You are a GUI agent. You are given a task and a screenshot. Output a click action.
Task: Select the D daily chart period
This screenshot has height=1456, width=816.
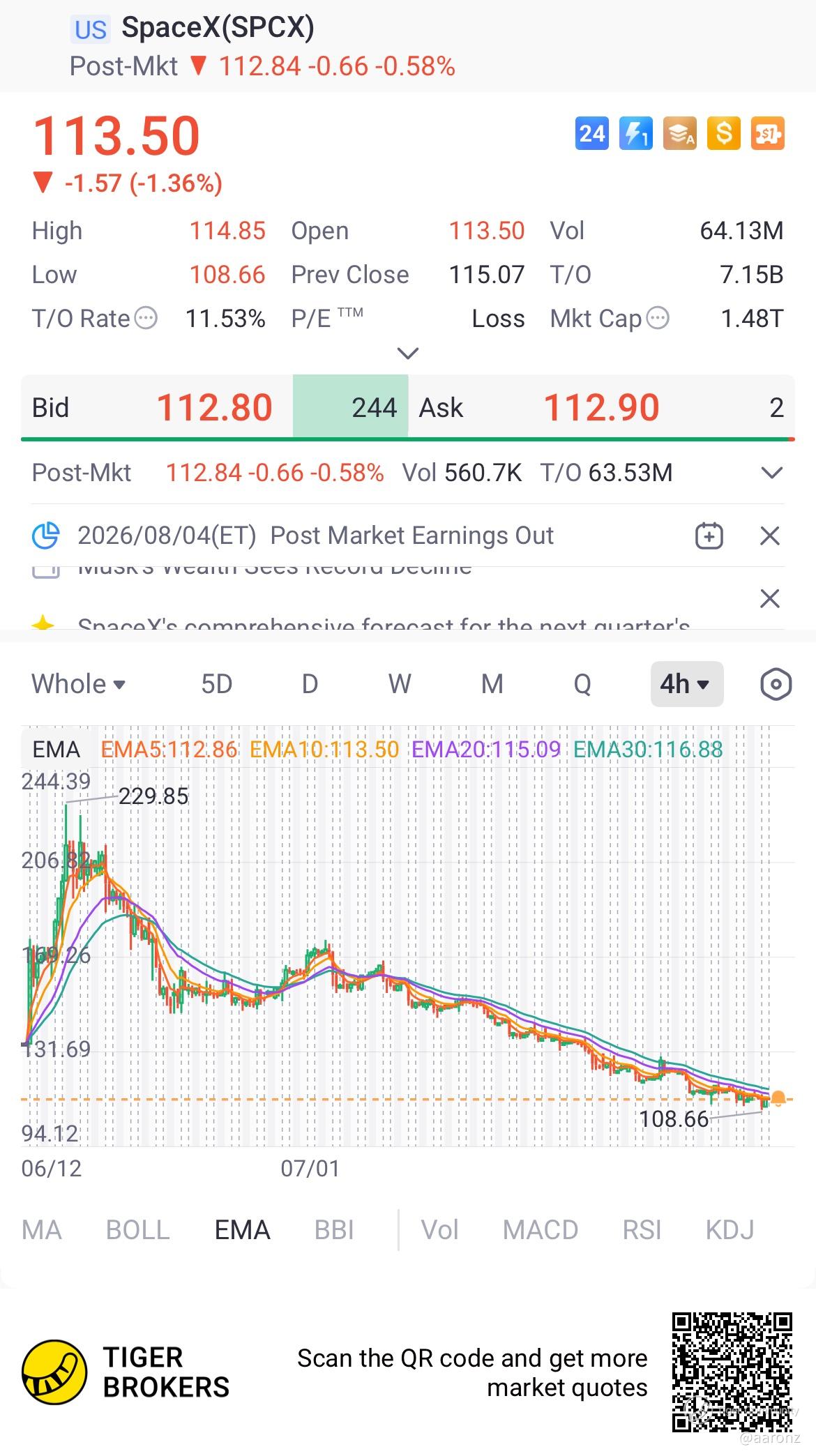tap(310, 684)
